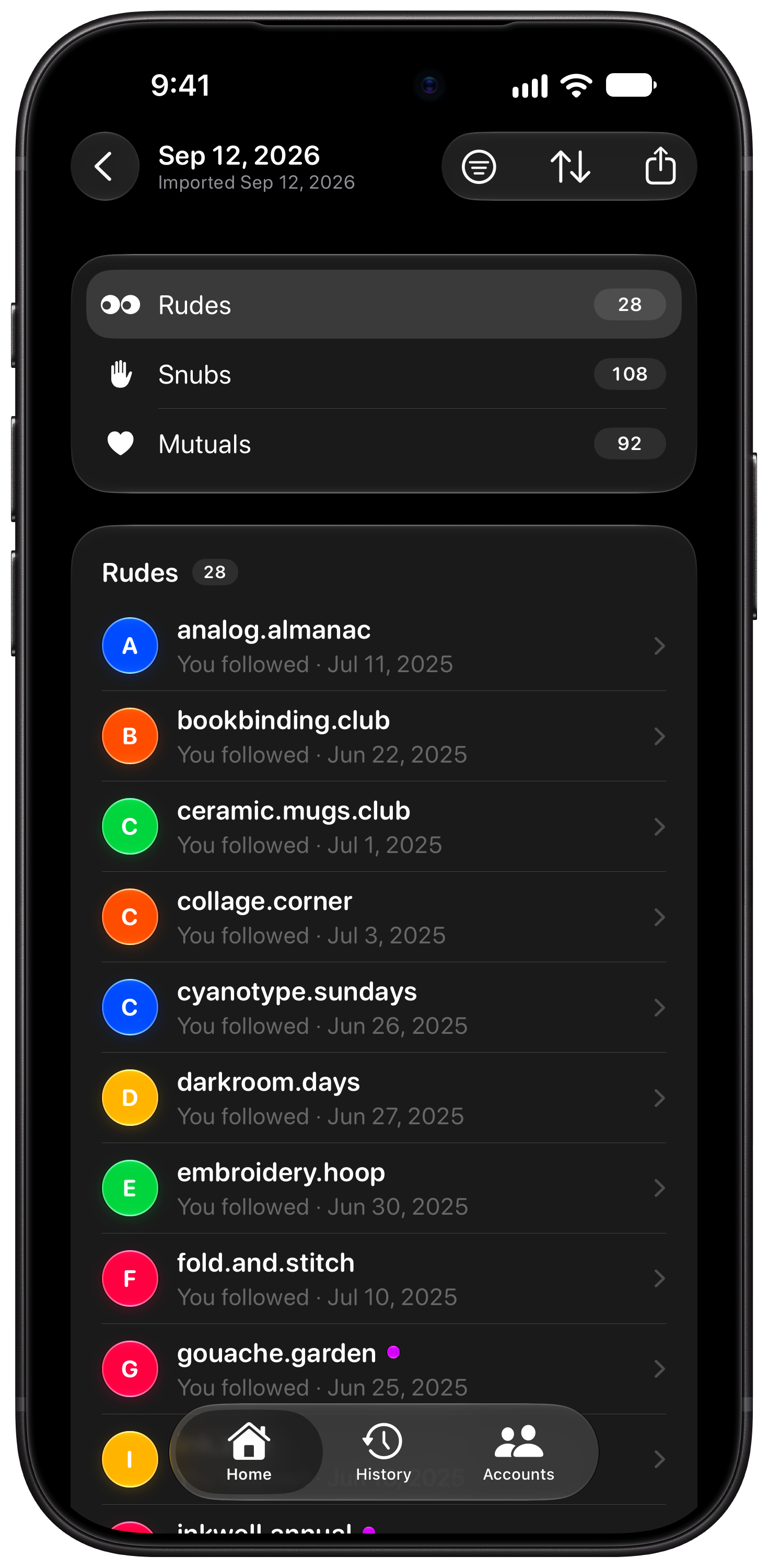Share this Sep 12, 2026 import
Image resolution: width=768 pixels, height=1568 pixels.
pyautogui.click(x=660, y=166)
